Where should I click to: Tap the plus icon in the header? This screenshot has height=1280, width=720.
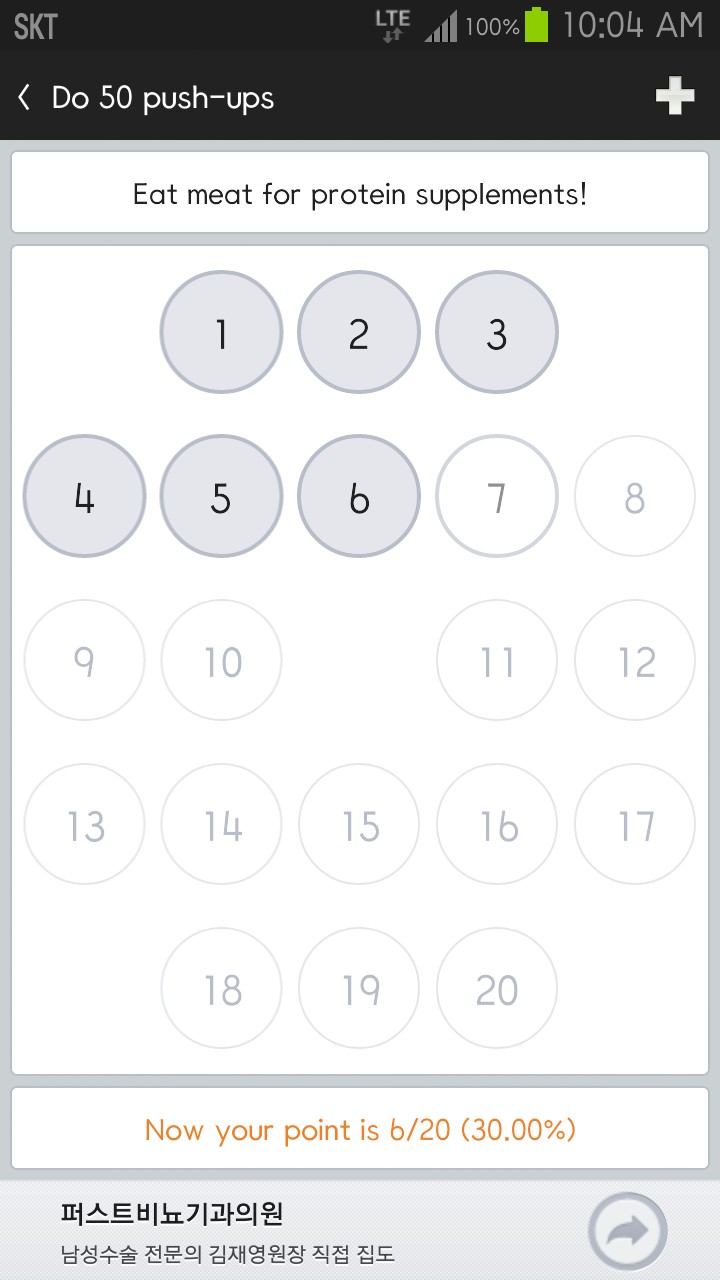675,97
